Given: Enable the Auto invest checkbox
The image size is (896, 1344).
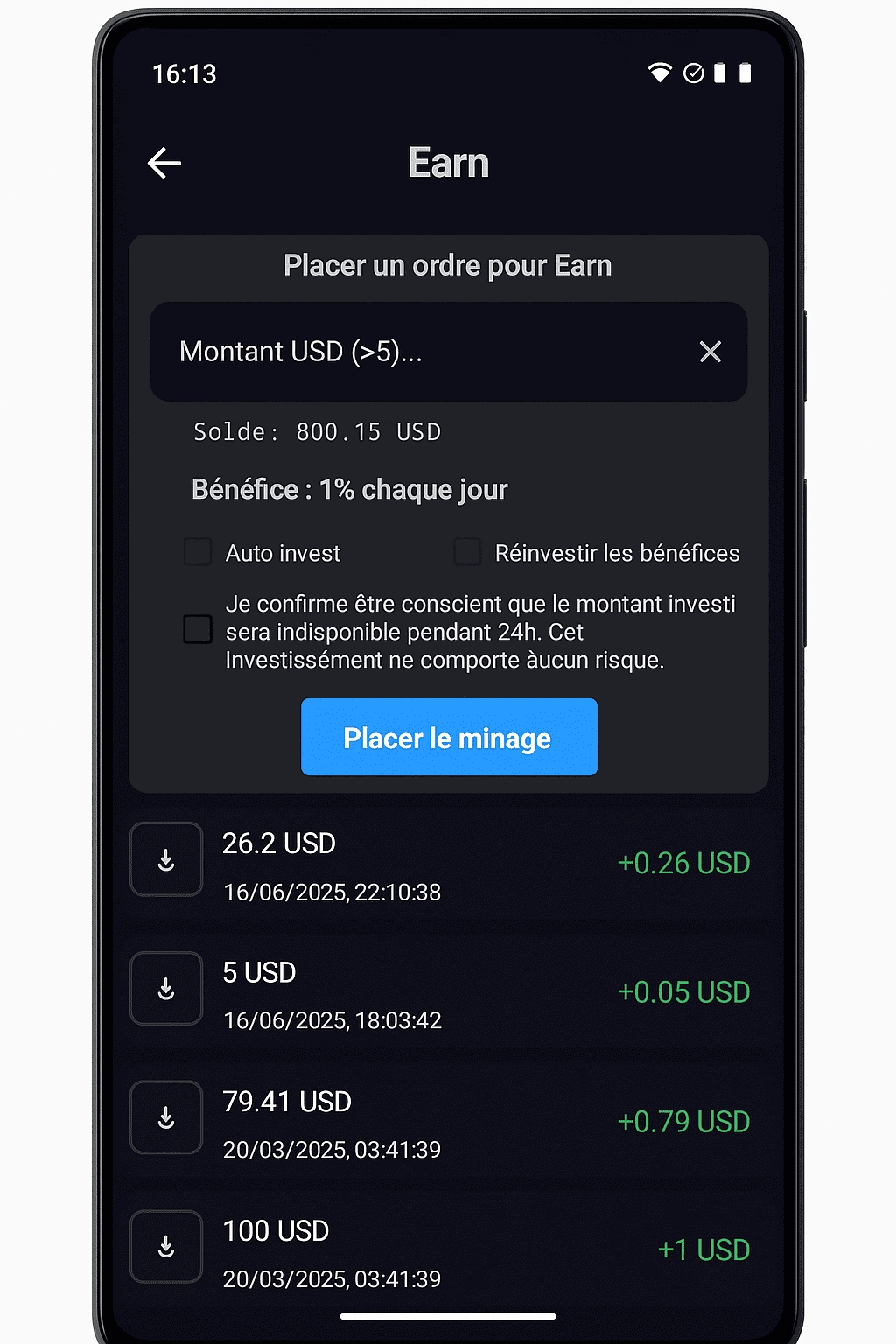Looking at the screenshot, I should point(198,551).
